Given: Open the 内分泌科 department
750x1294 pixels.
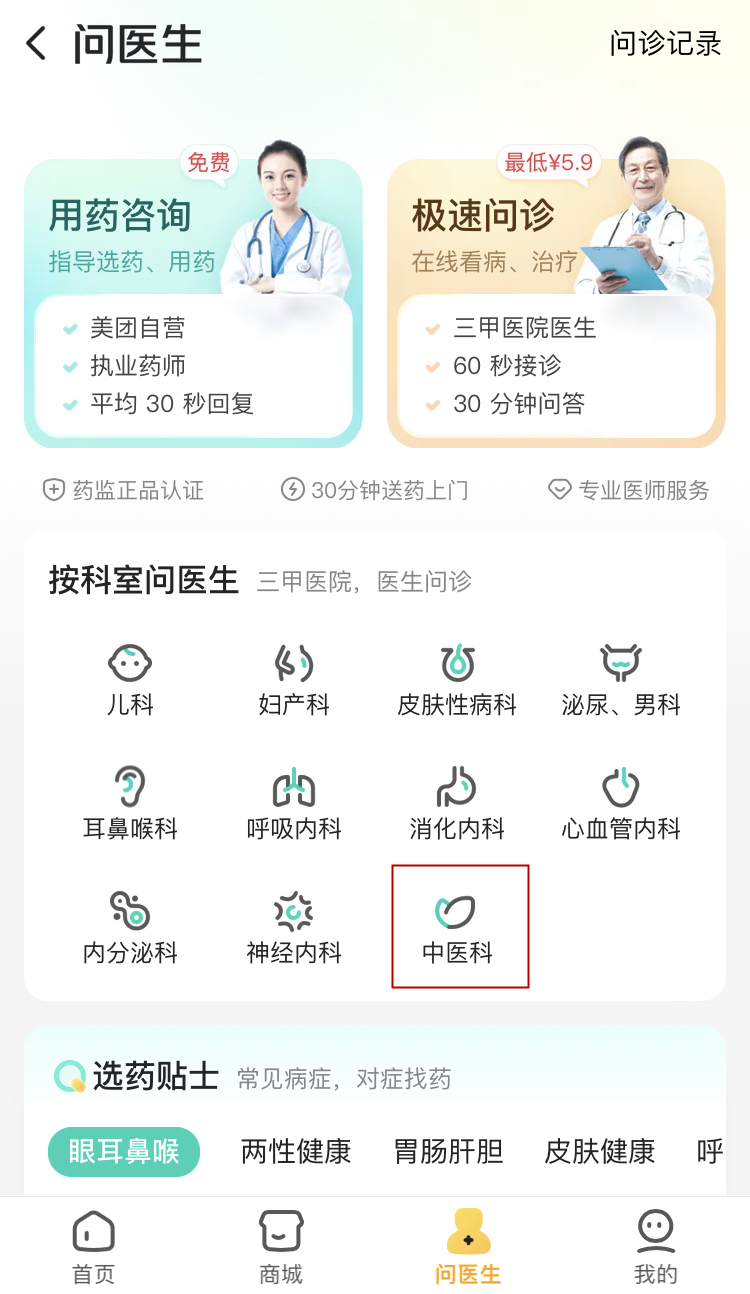Looking at the screenshot, I should tap(130, 928).
